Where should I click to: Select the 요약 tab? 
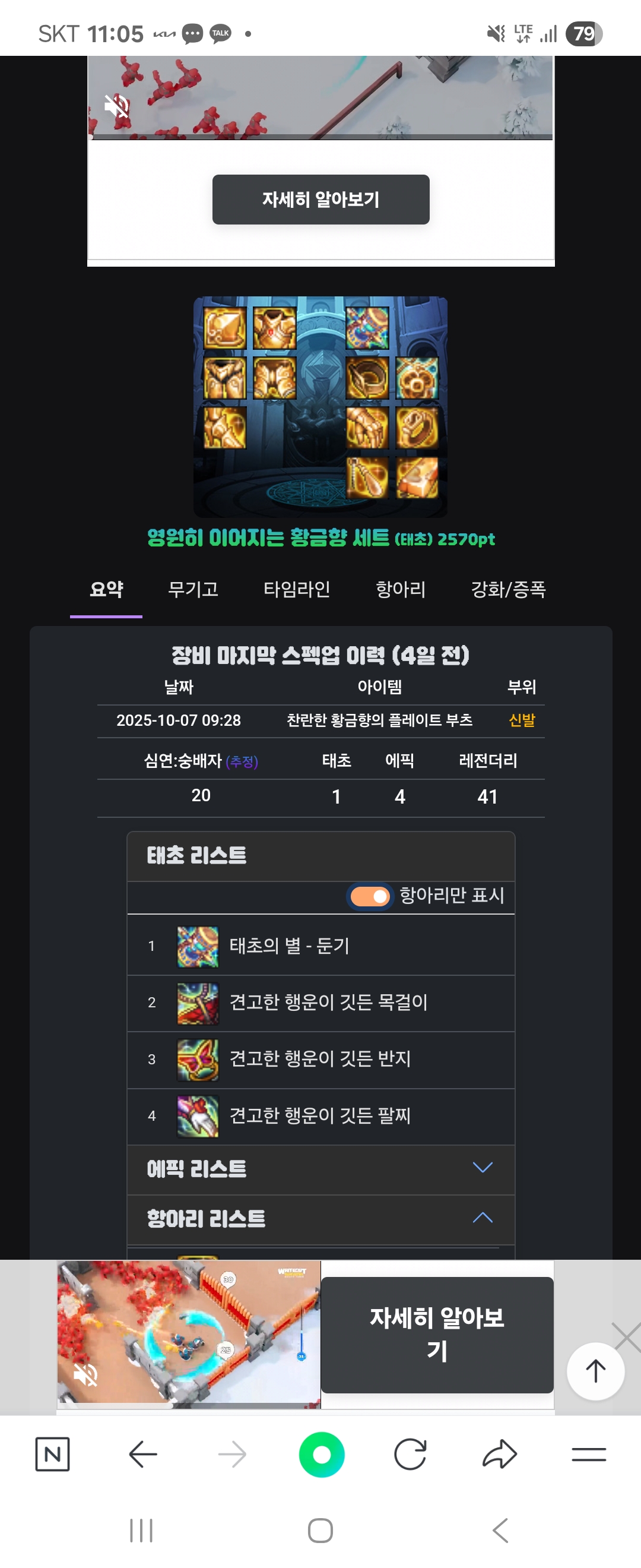coord(106,589)
